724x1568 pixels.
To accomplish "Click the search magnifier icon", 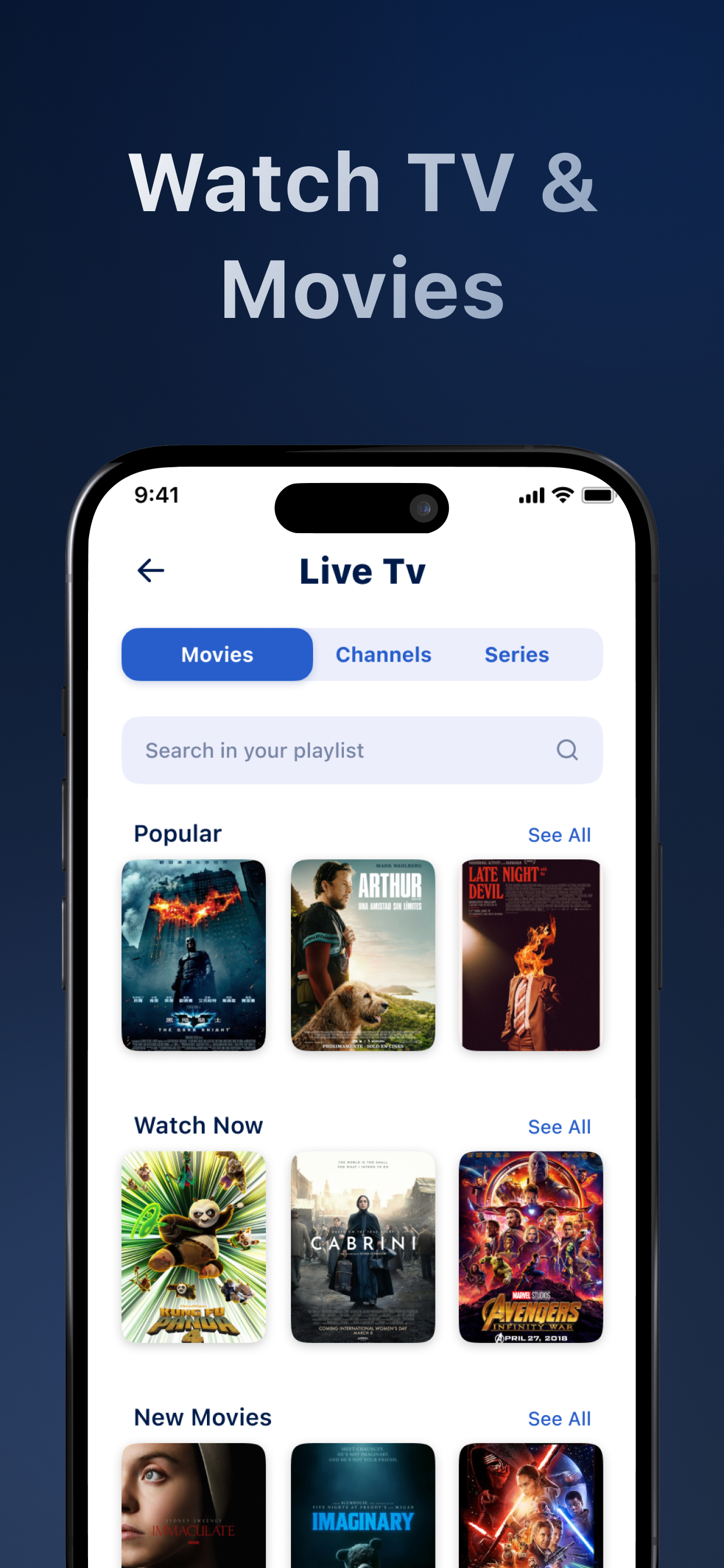I will (x=567, y=750).
